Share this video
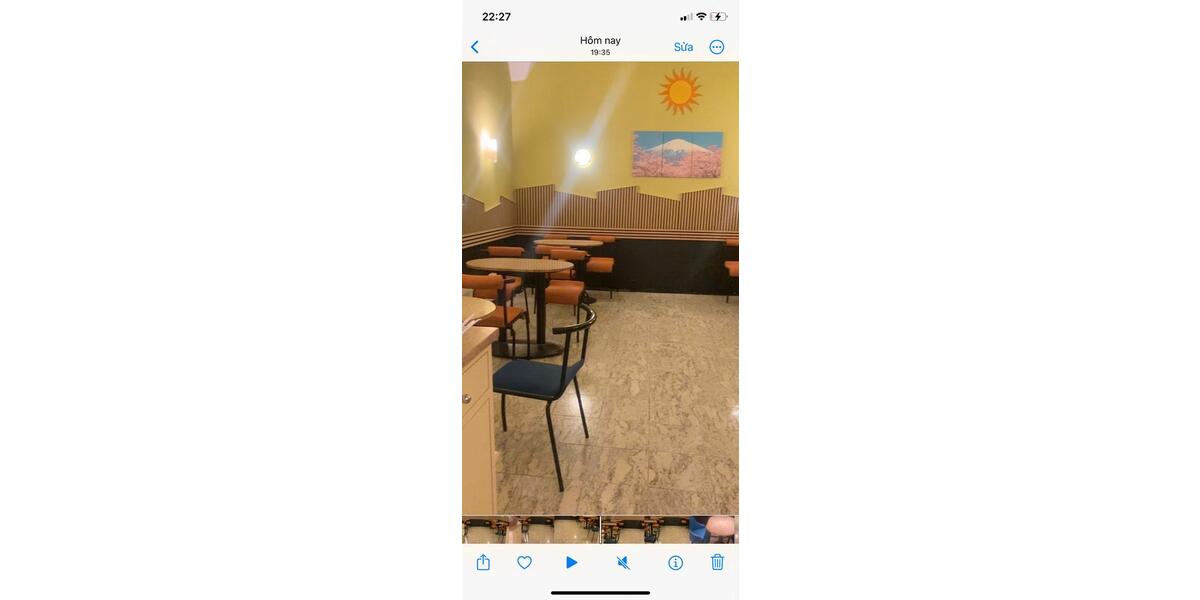1200x600 pixels. coord(483,563)
